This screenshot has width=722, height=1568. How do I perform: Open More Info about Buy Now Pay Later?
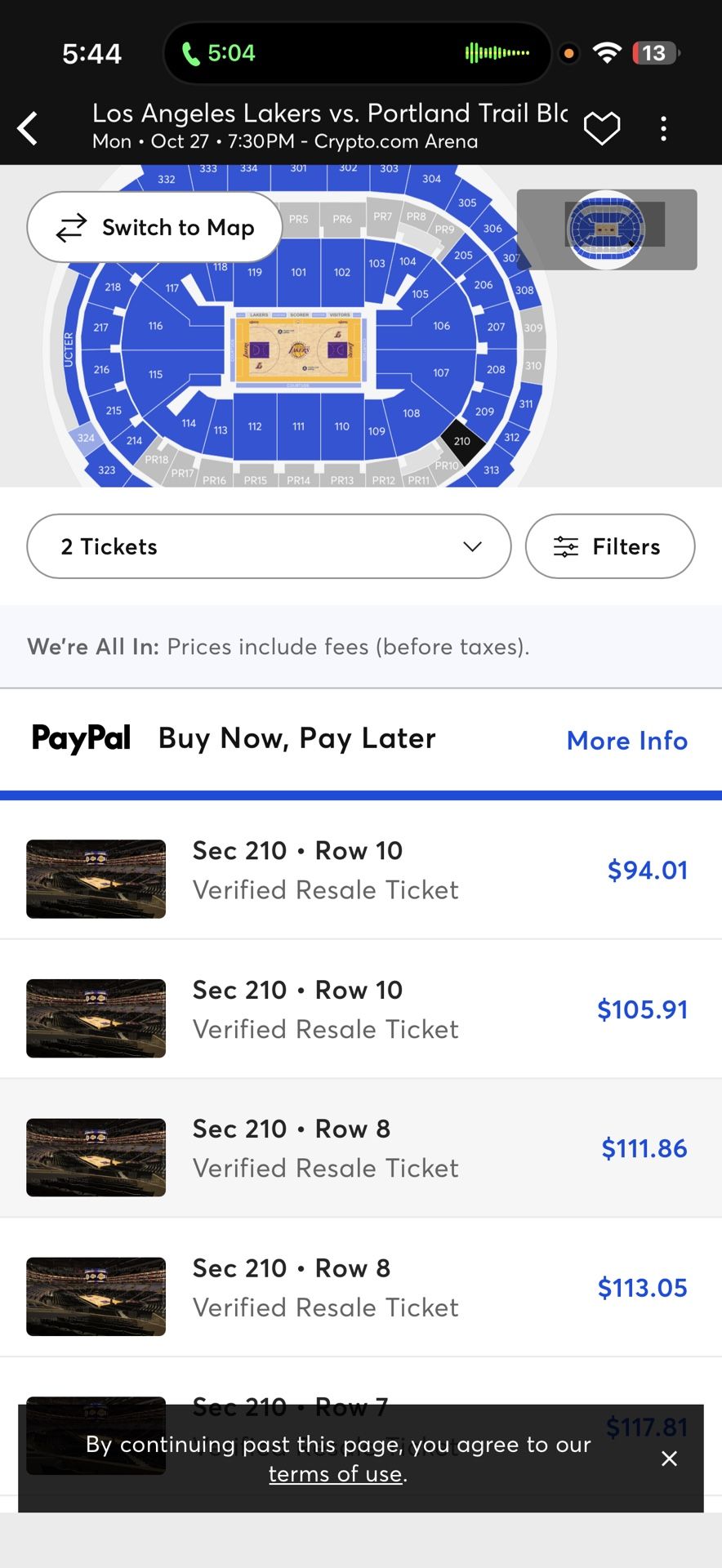(626, 740)
